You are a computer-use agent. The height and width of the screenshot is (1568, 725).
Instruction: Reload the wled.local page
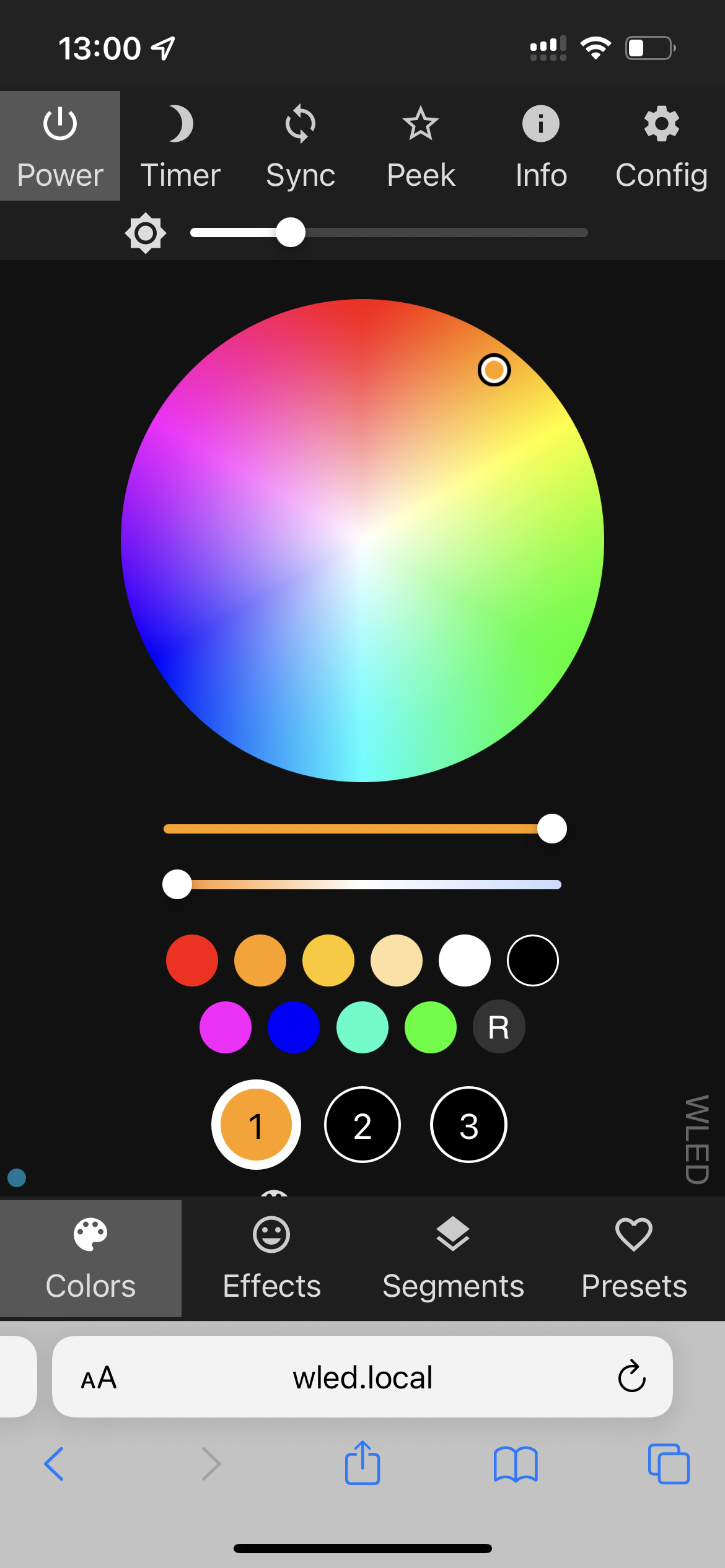tap(631, 1377)
